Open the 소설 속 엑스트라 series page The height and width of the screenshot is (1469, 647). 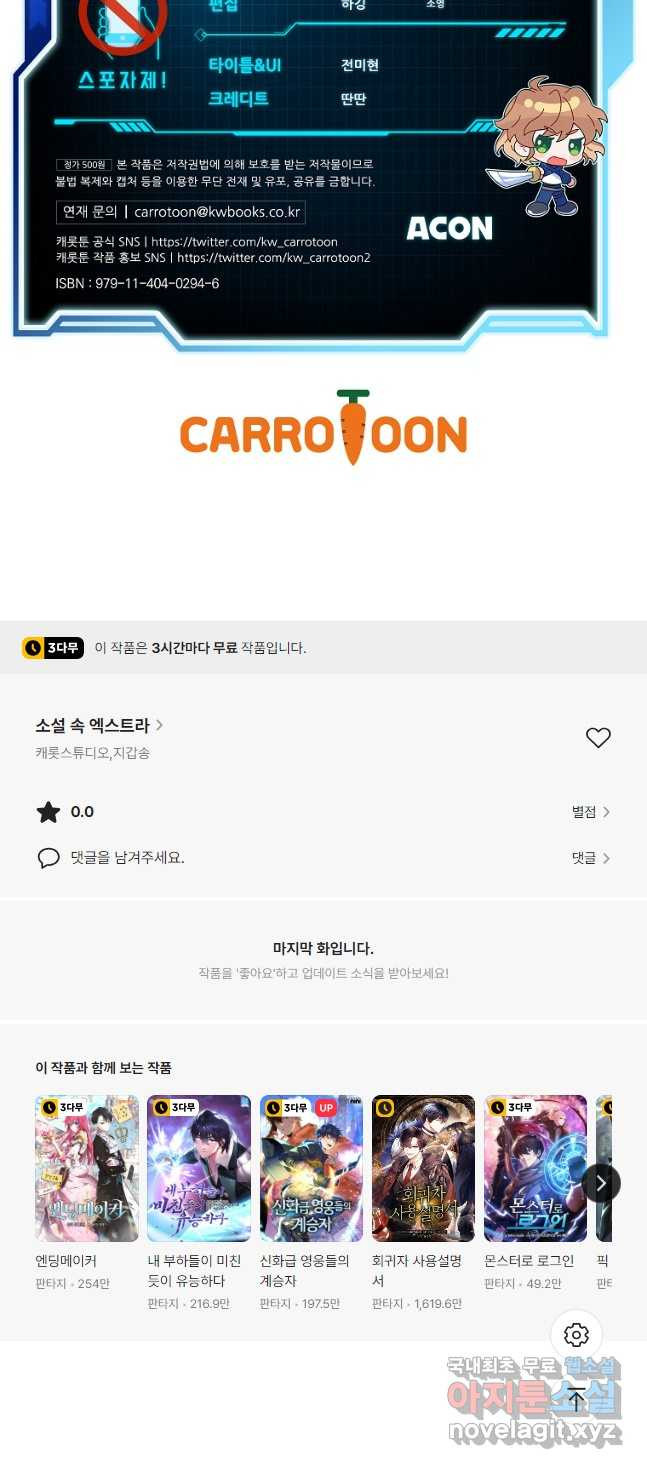tap(99, 725)
